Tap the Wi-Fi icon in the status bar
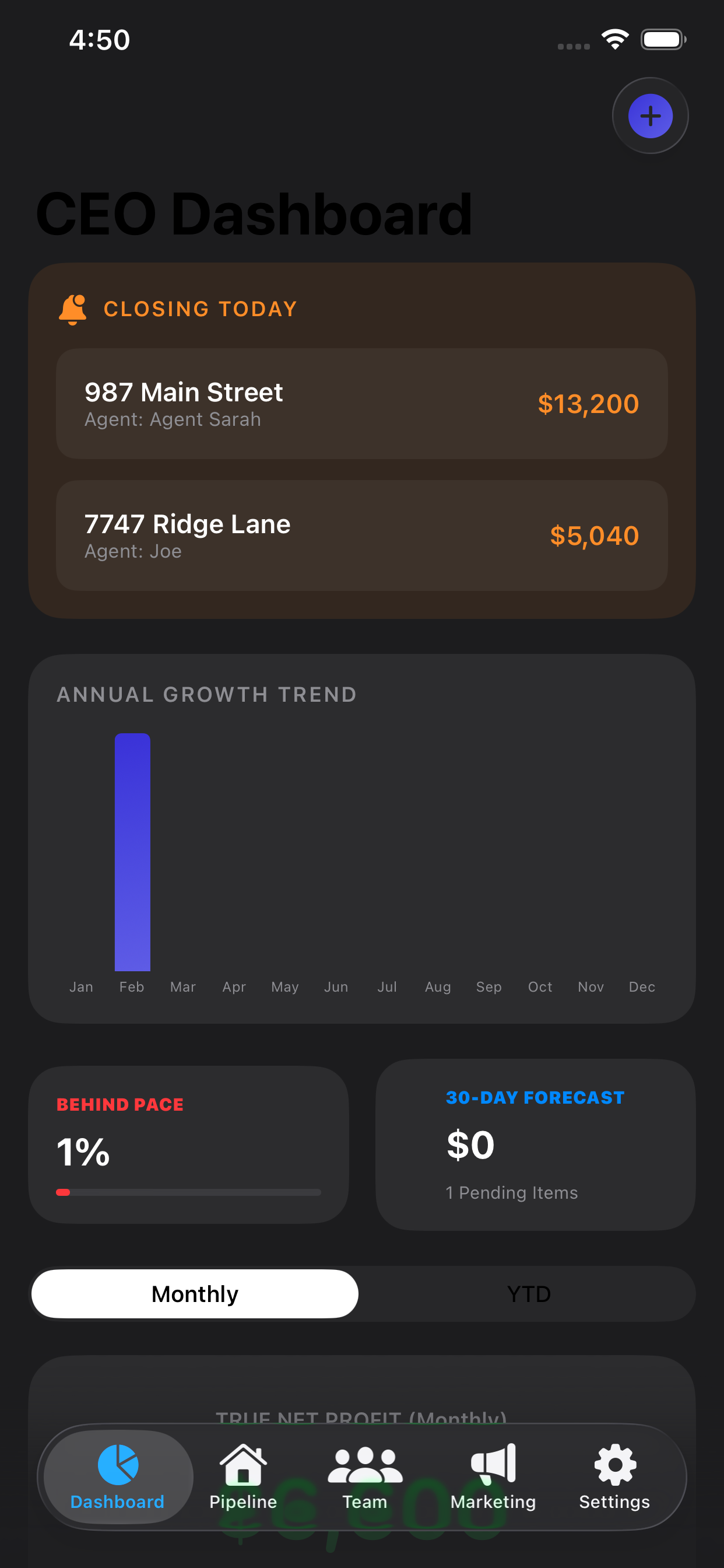Screen dimensions: 724x1568 (614, 38)
